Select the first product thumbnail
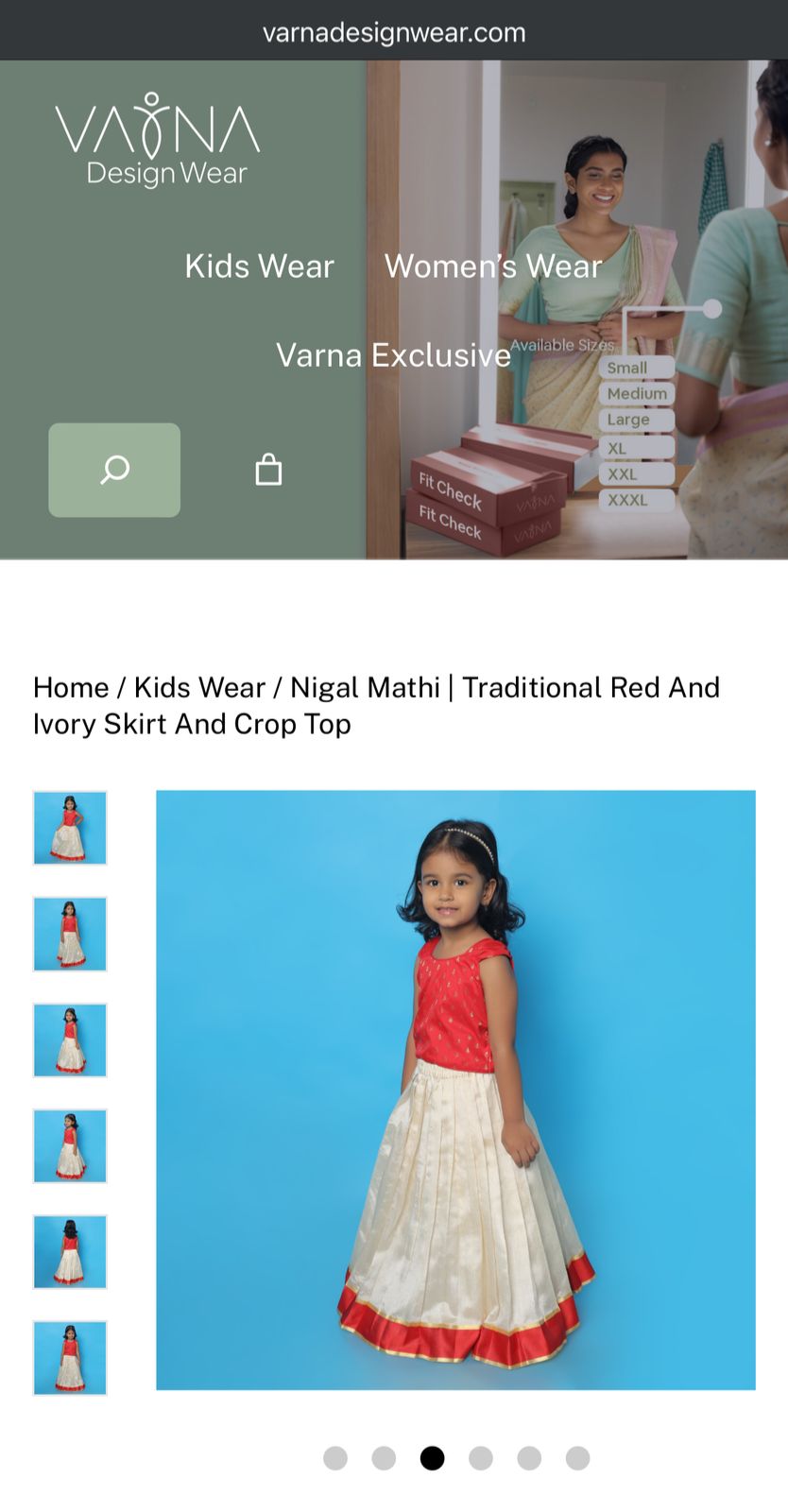Image resolution: width=788 pixels, height=1512 pixels. tap(70, 828)
